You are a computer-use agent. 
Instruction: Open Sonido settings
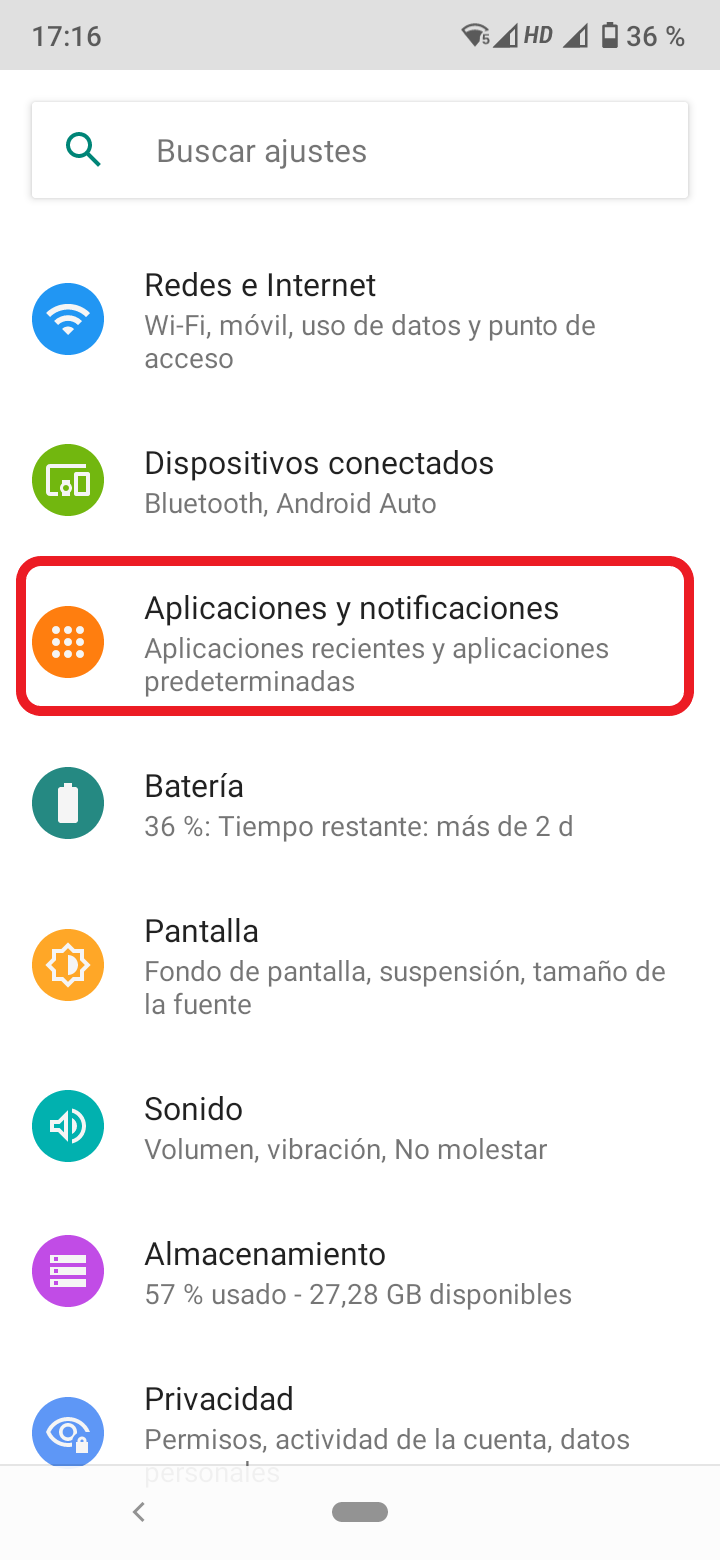click(x=360, y=1127)
